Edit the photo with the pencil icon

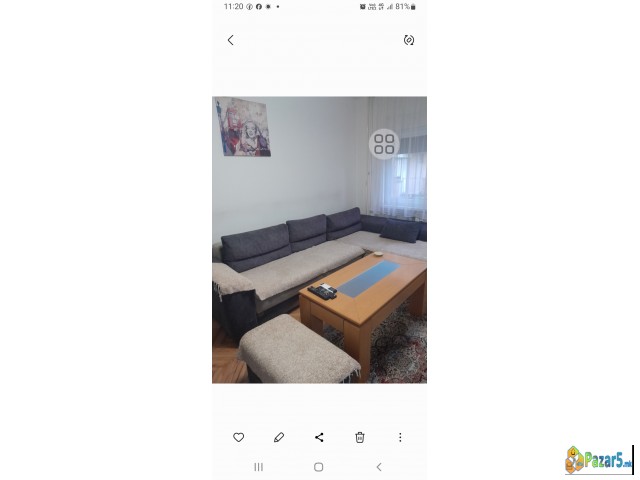point(279,437)
